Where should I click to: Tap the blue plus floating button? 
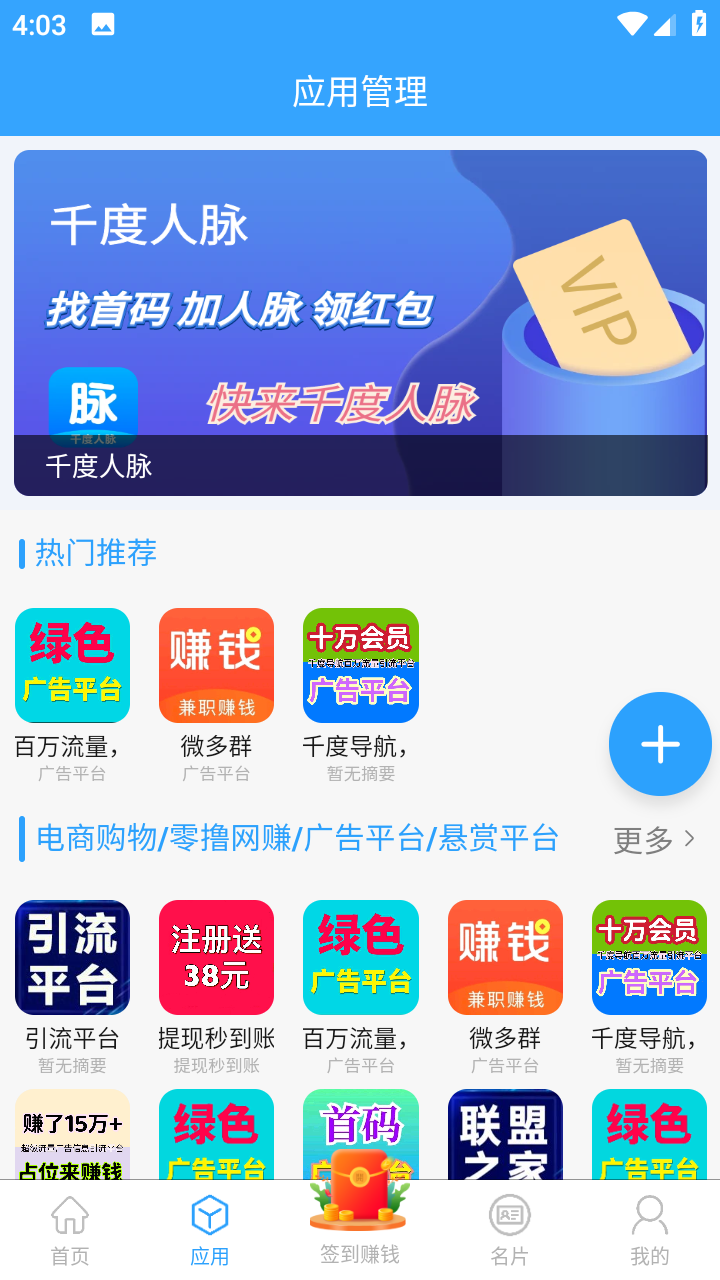[660, 744]
